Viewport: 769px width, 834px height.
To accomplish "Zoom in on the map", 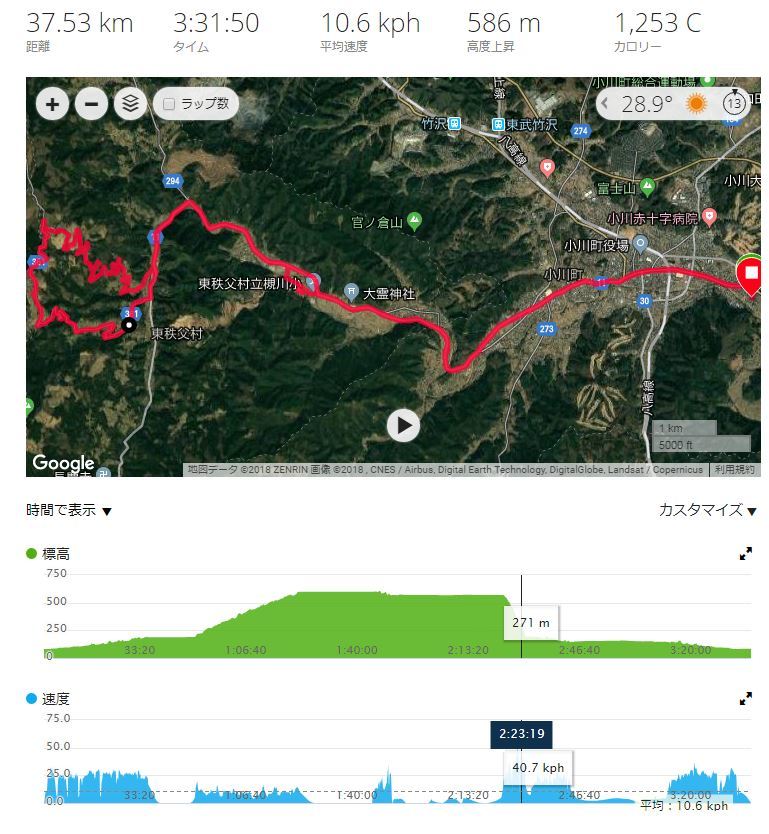I will 53,103.
